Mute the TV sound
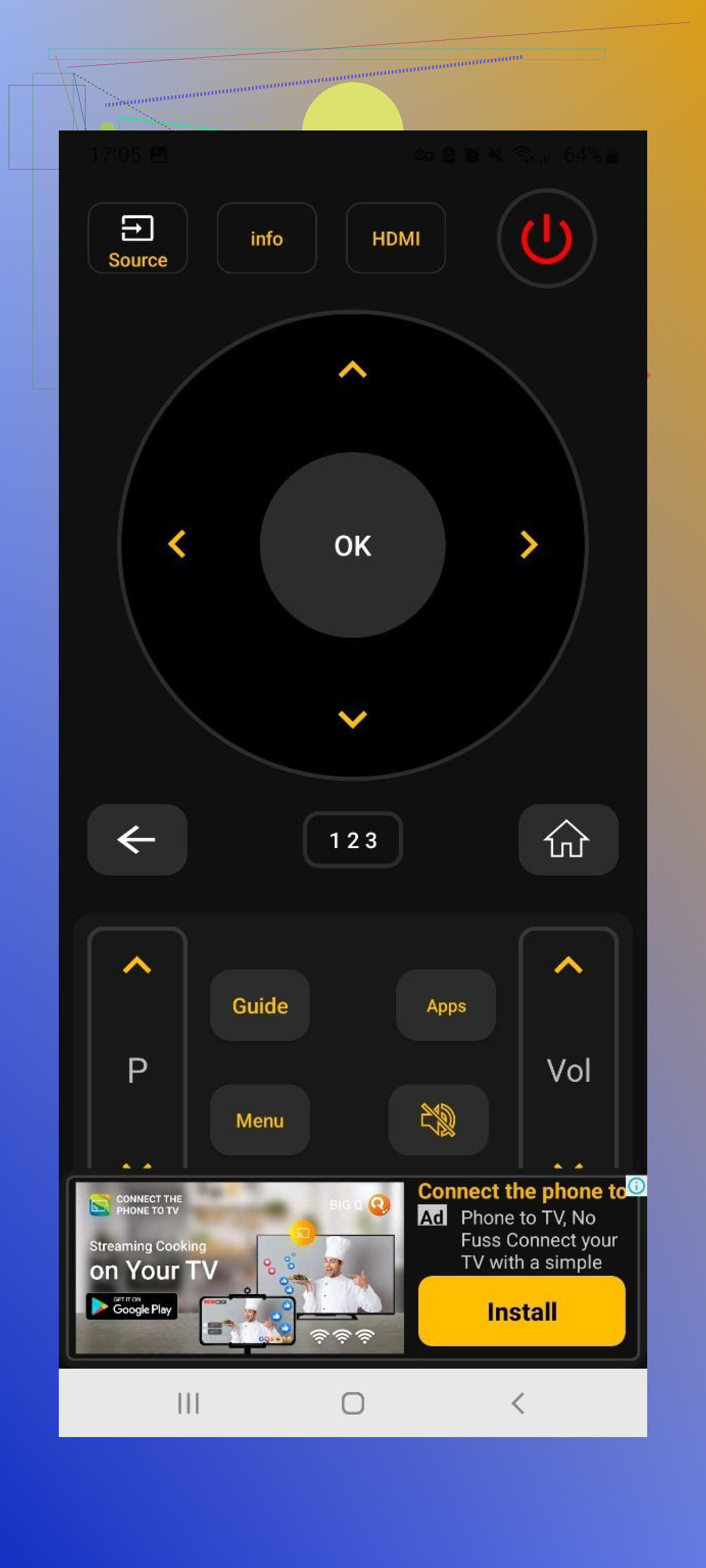706x1568 pixels. (x=438, y=1120)
